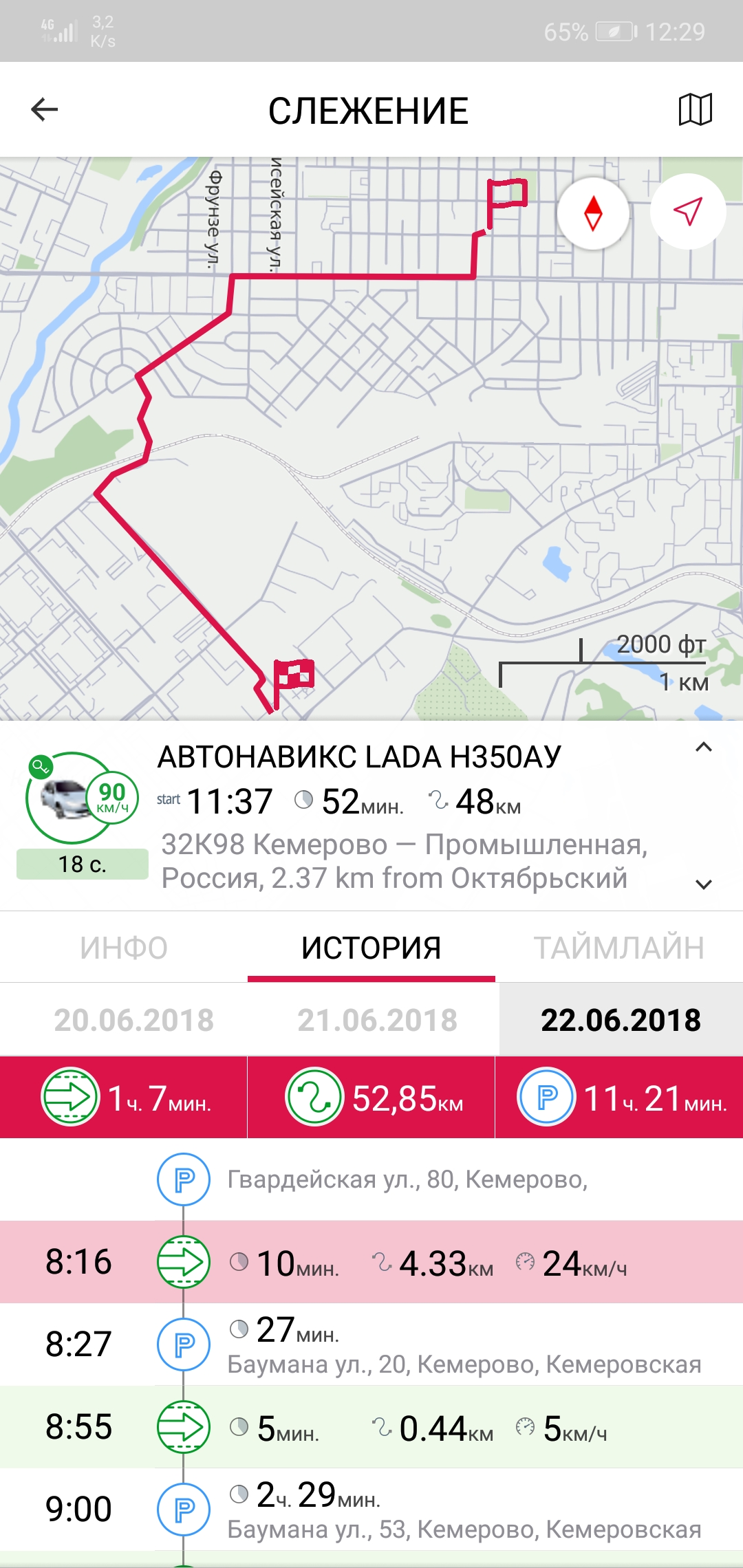
Task: Select date 22.06.2018
Action: 621,1020
